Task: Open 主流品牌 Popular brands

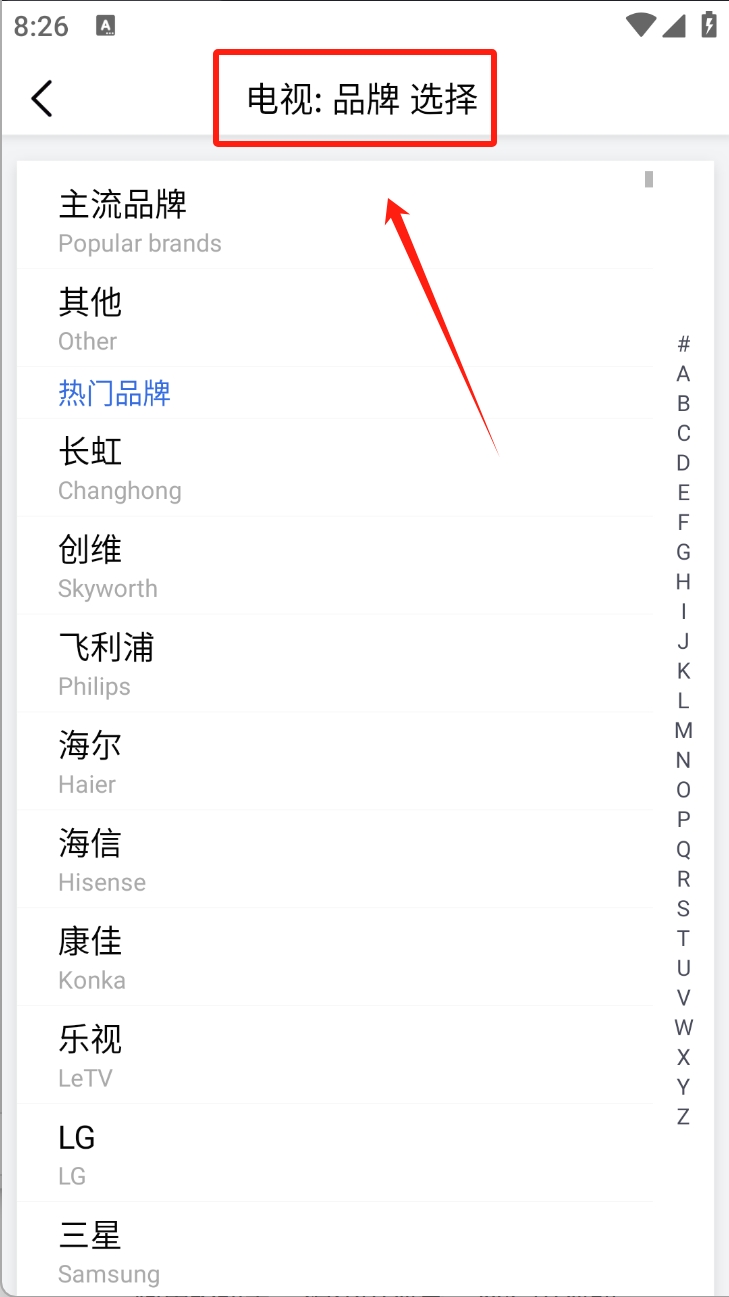Action: [x=336, y=220]
